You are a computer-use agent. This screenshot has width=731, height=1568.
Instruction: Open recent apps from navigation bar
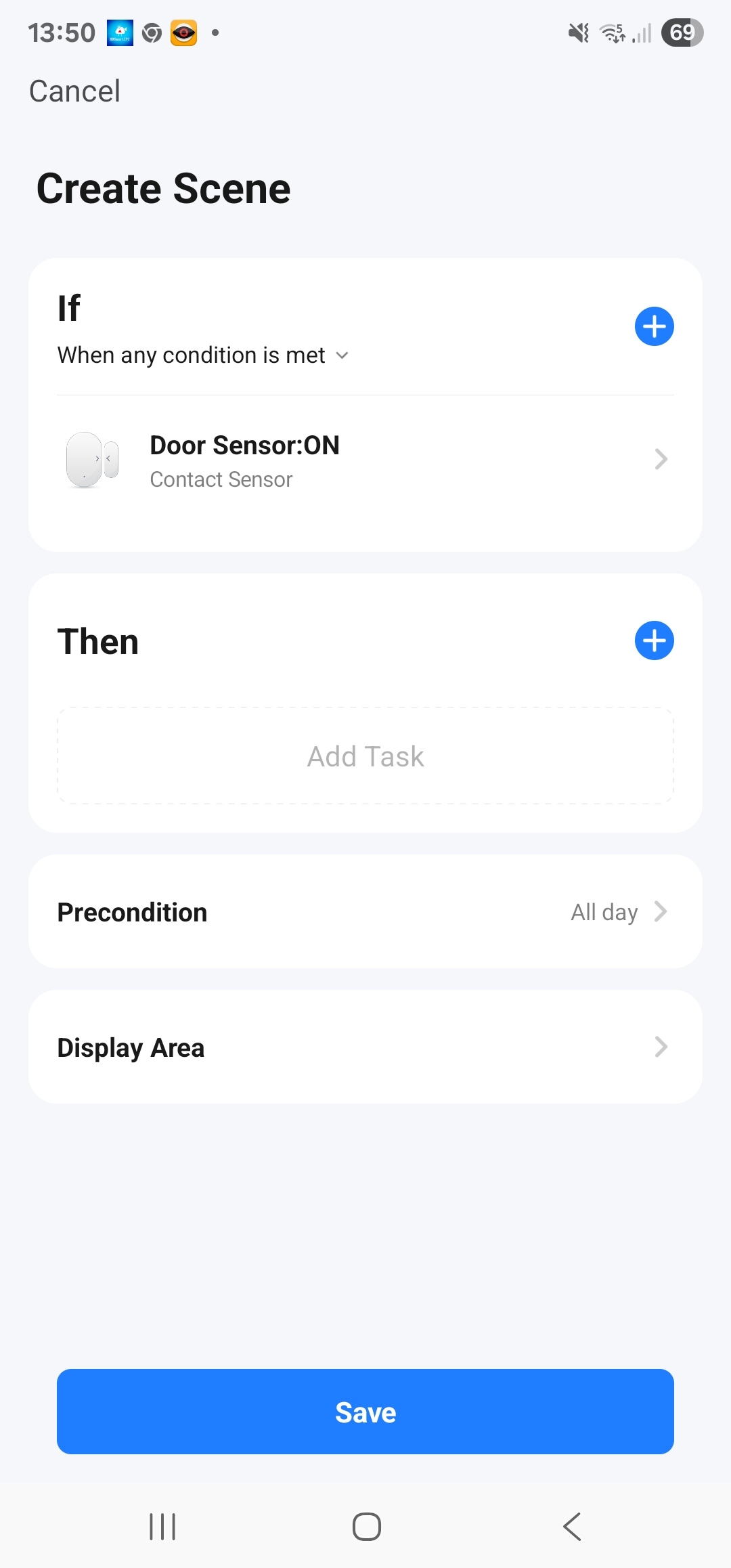(x=162, y=1527)
